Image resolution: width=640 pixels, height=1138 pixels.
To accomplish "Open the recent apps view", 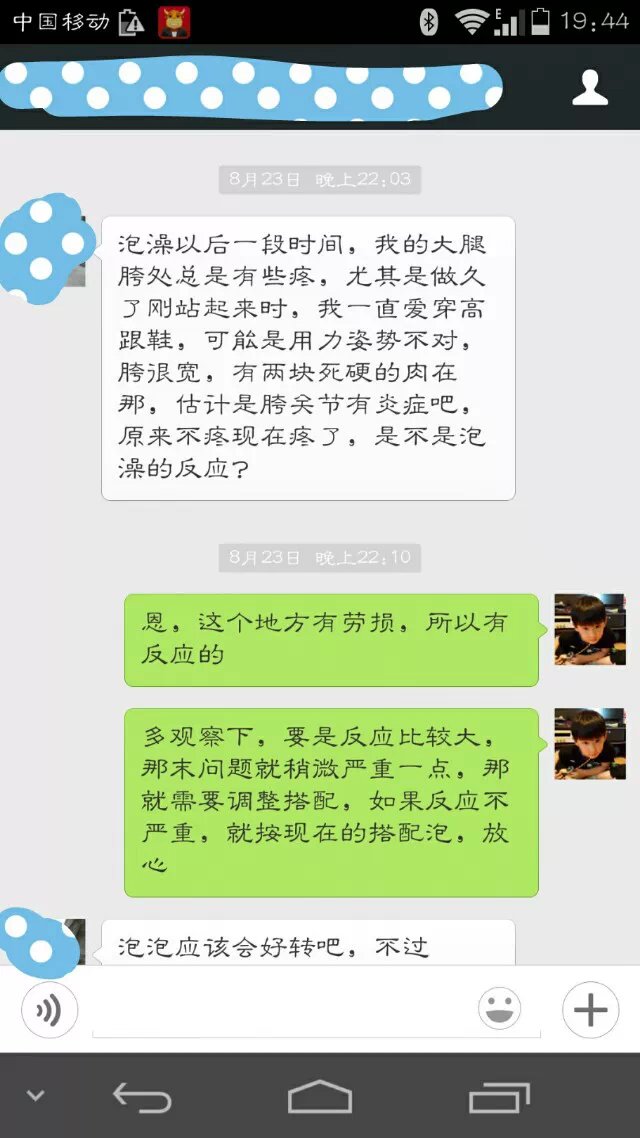I will (499, 1097).
